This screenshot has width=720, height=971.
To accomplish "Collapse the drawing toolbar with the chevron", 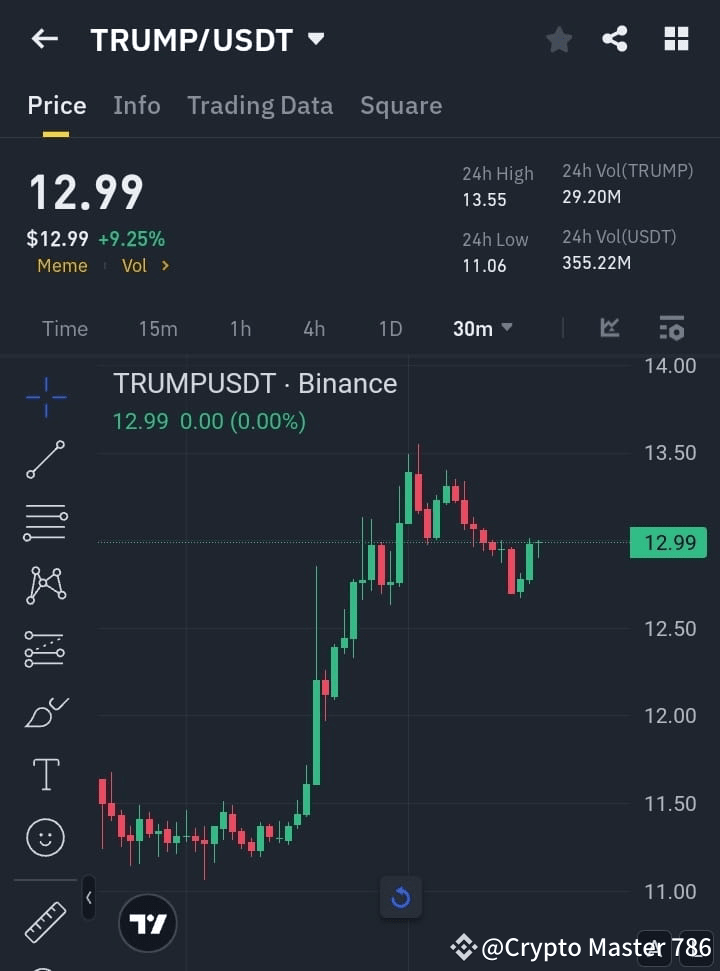I will click(88, 898).
